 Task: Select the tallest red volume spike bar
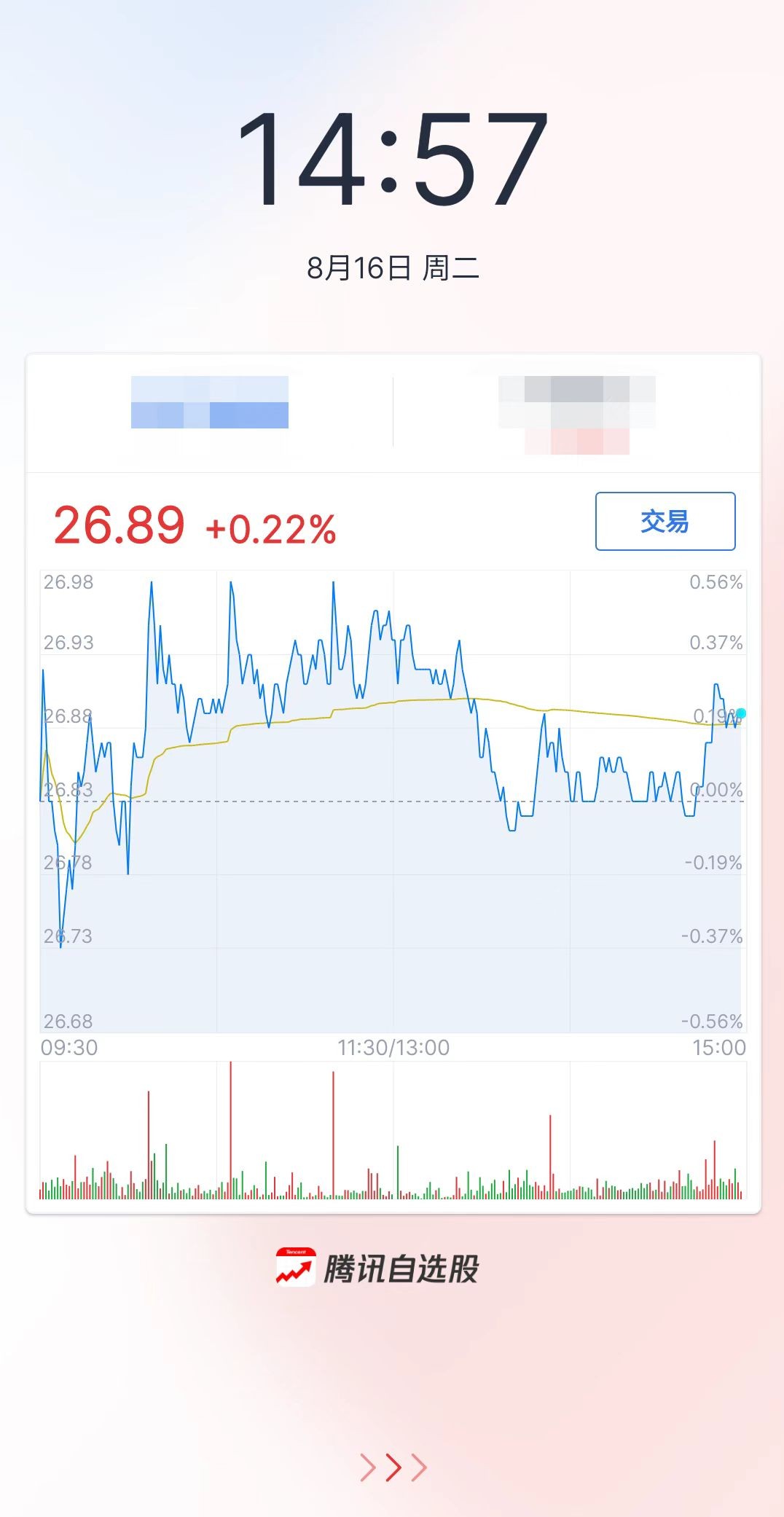(232, 1129)
